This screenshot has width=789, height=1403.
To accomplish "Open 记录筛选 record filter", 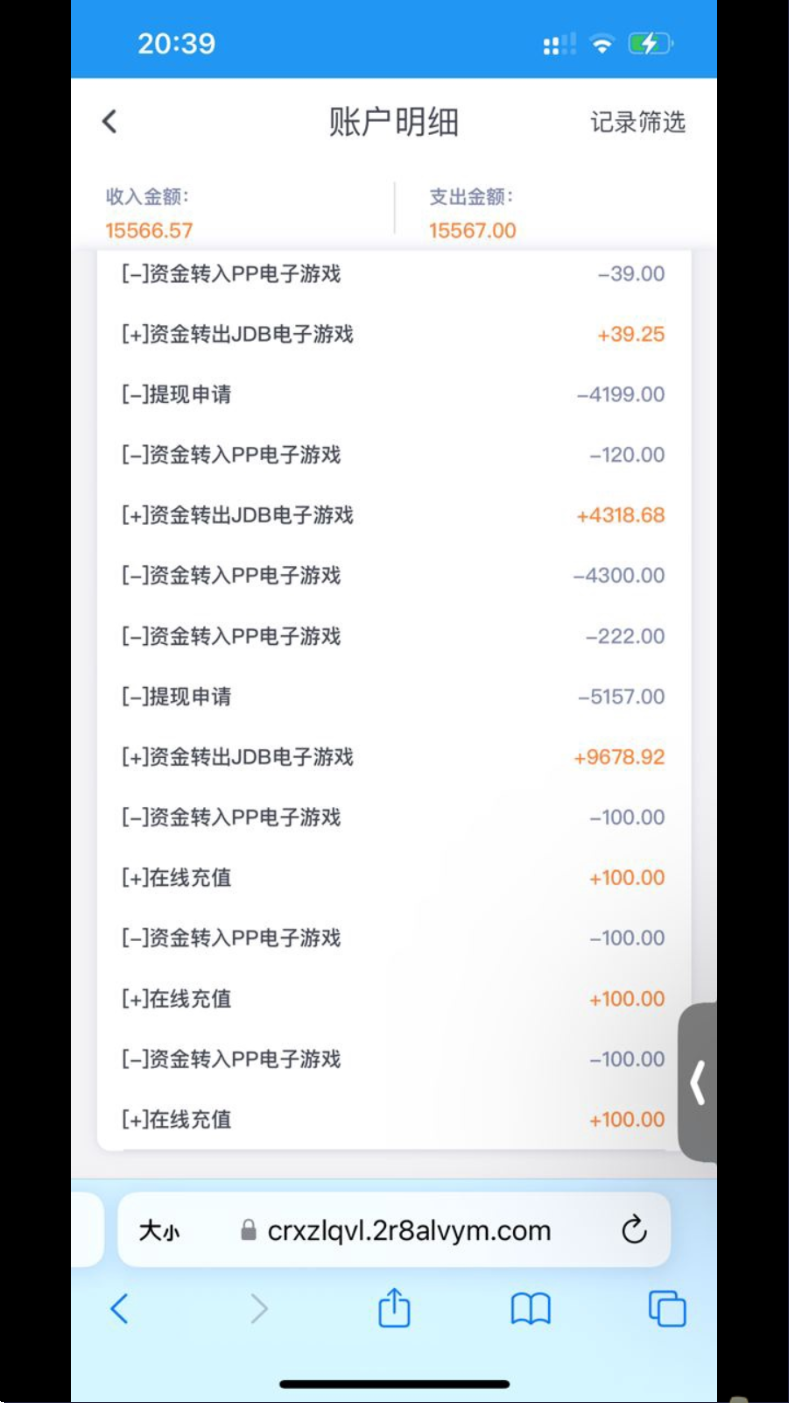I will pyautogui.click(x=638, y=122).
